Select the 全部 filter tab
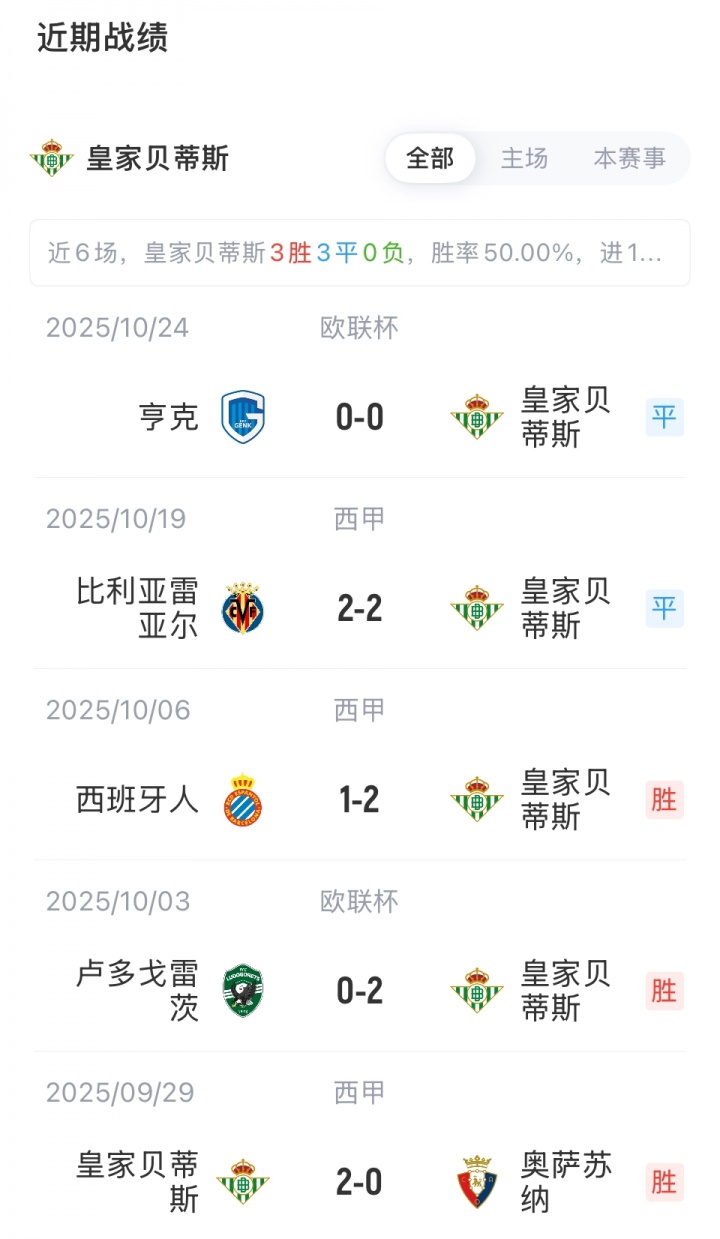 coord(430,158)
